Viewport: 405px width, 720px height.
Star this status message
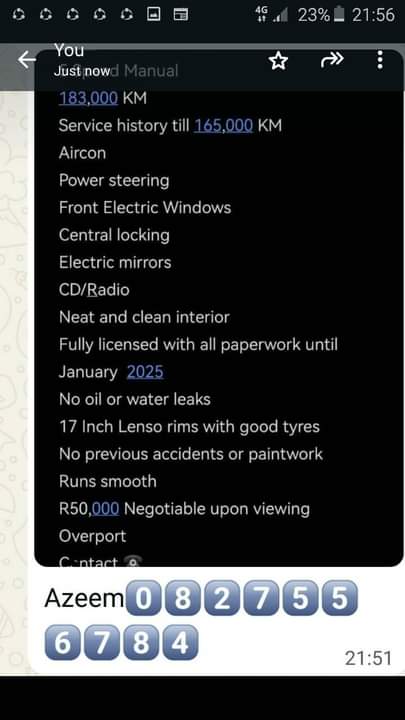(x=278, y=61)
